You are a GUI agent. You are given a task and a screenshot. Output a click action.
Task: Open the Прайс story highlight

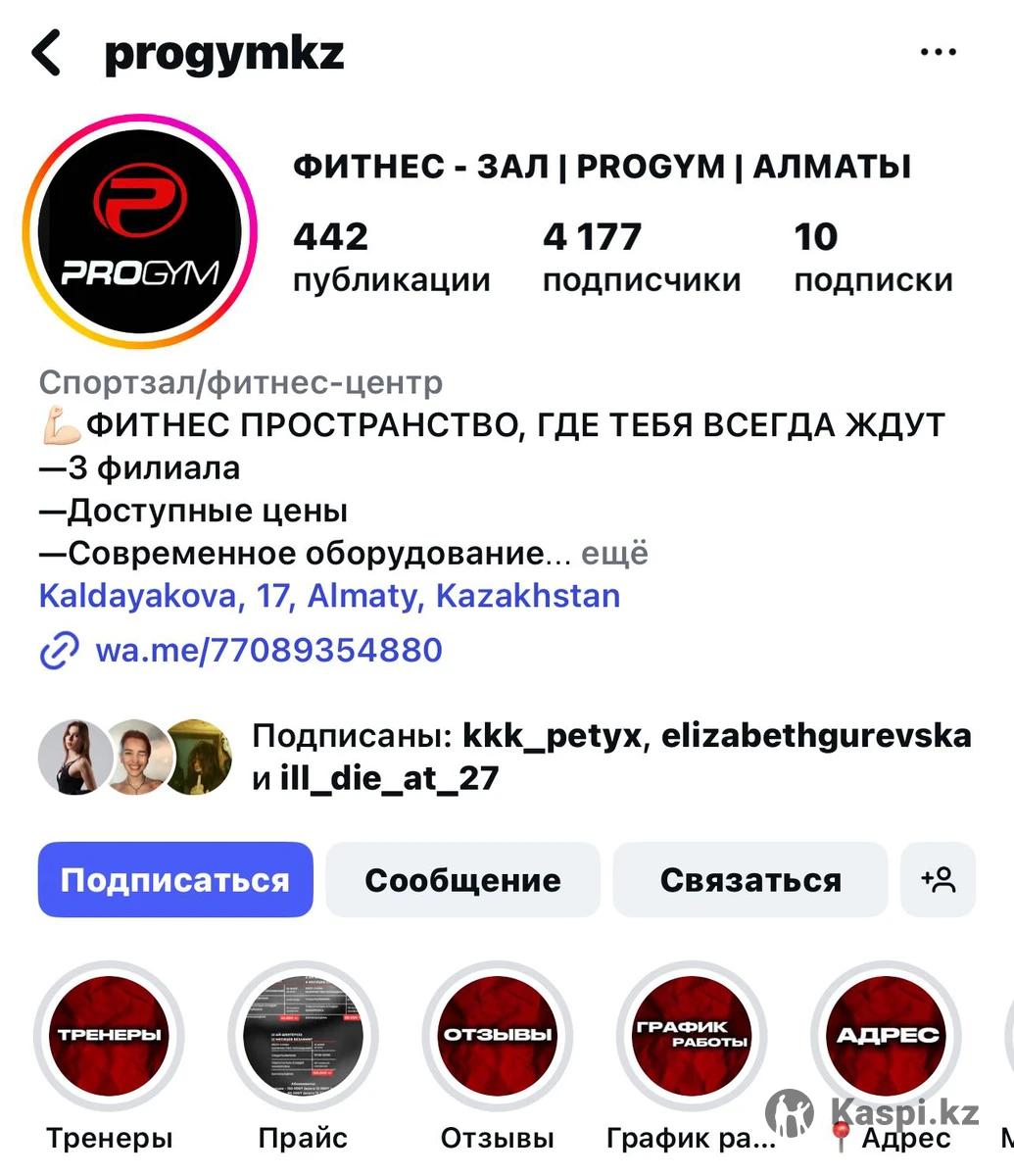(x=303, y=1035)
